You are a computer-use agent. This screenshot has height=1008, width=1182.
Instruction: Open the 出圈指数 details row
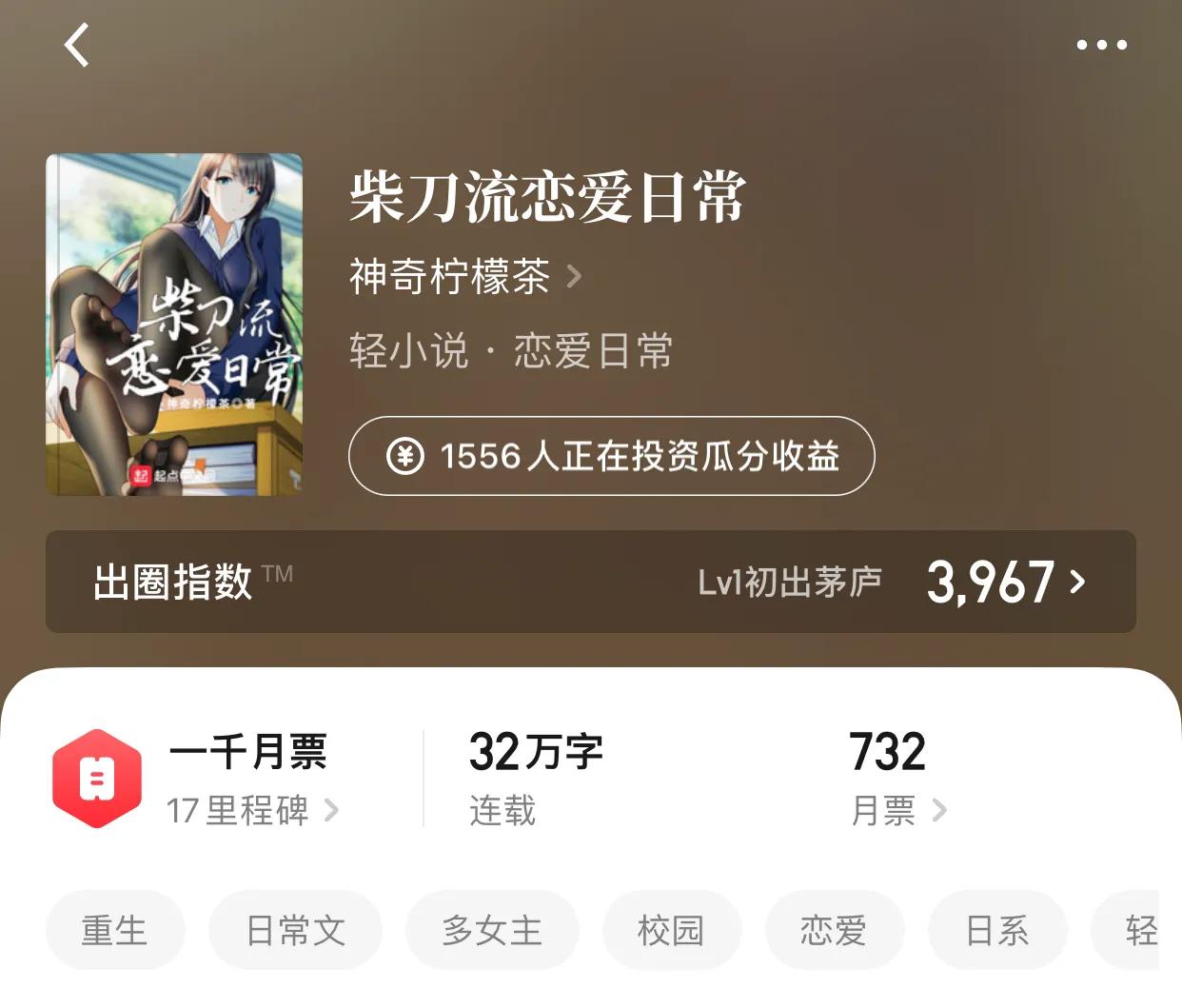(590, 582)
